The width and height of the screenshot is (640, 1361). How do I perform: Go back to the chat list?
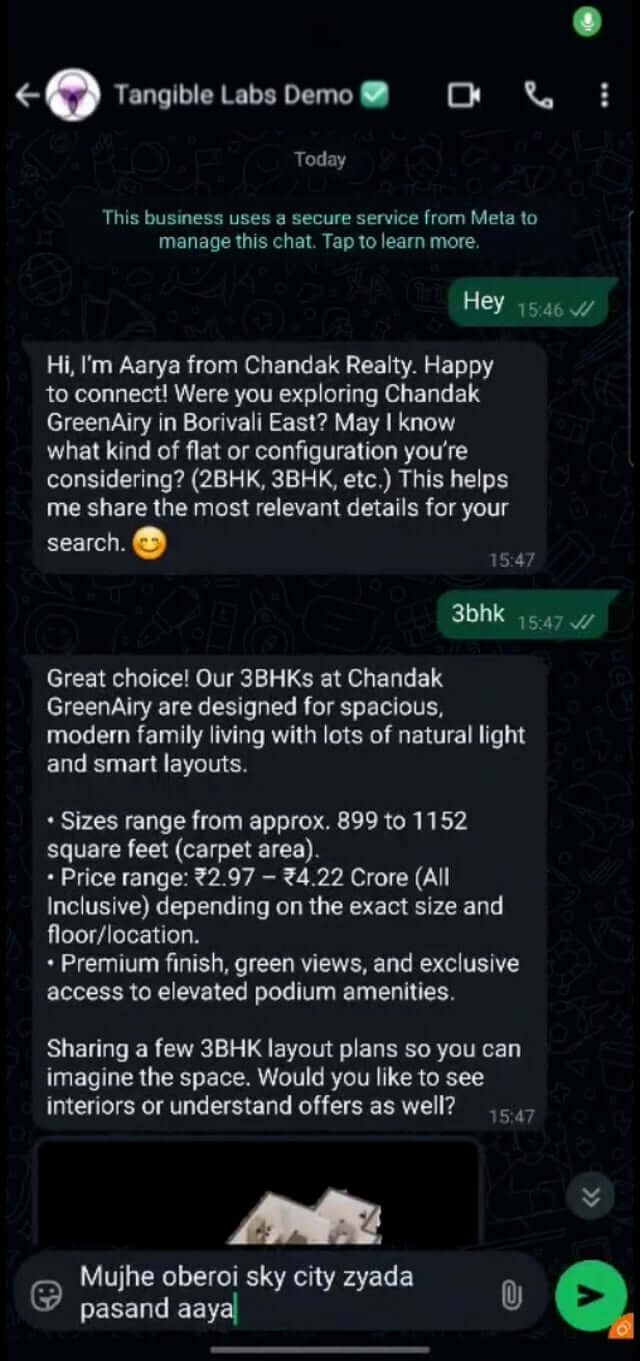pyautogui.click(x=27, y=95)
